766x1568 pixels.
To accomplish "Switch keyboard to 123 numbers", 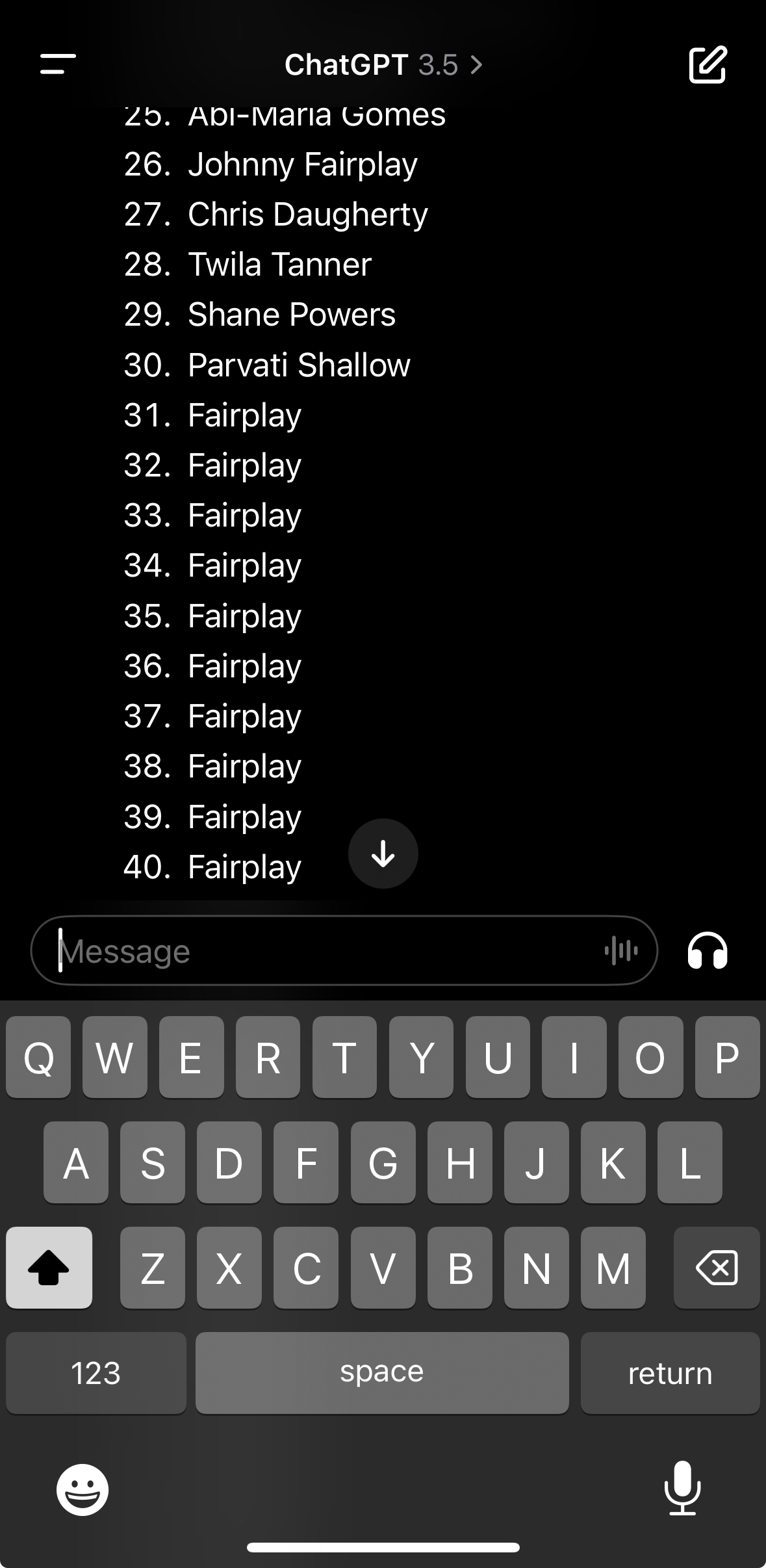I will pos(96,1373).
